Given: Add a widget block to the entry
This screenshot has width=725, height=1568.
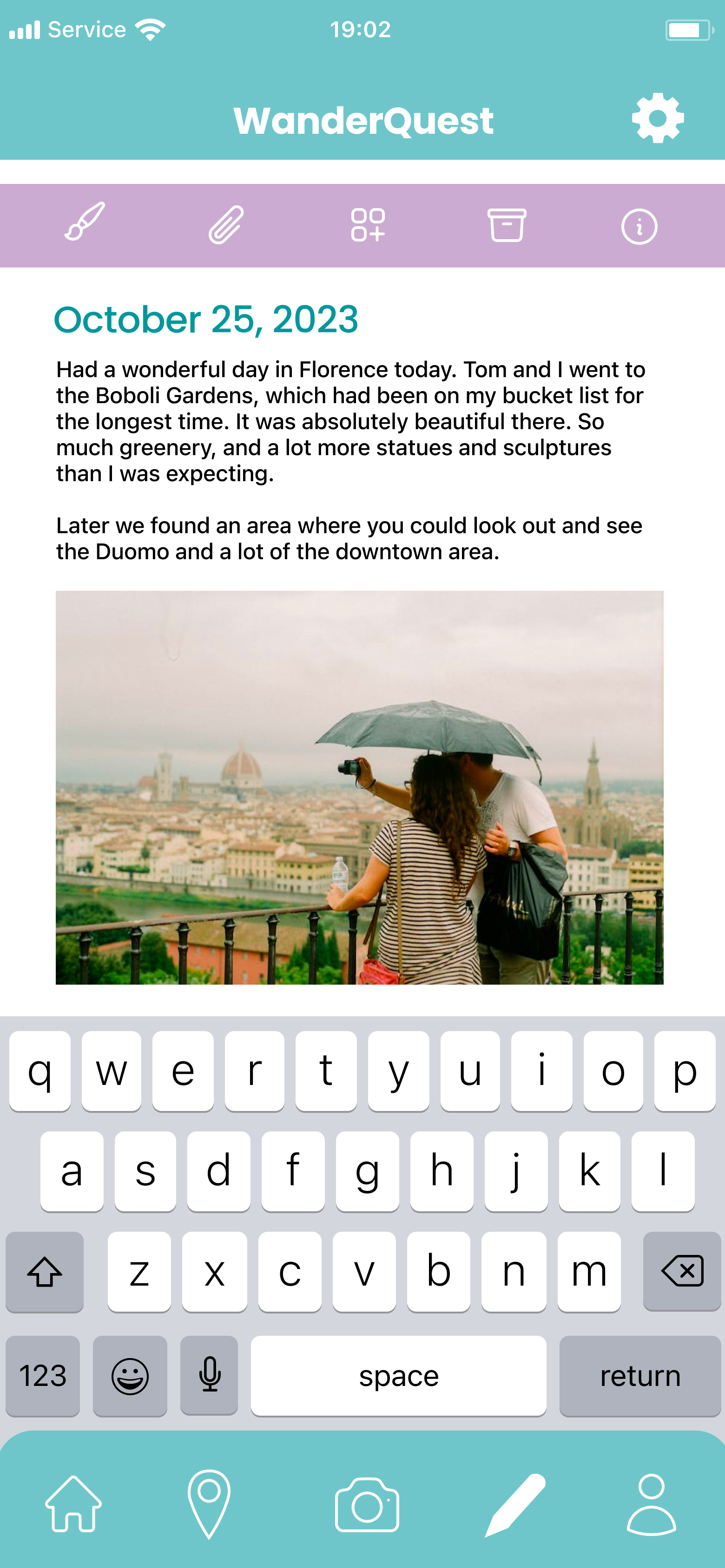Looking at the screenshot, I should [367, 225].
